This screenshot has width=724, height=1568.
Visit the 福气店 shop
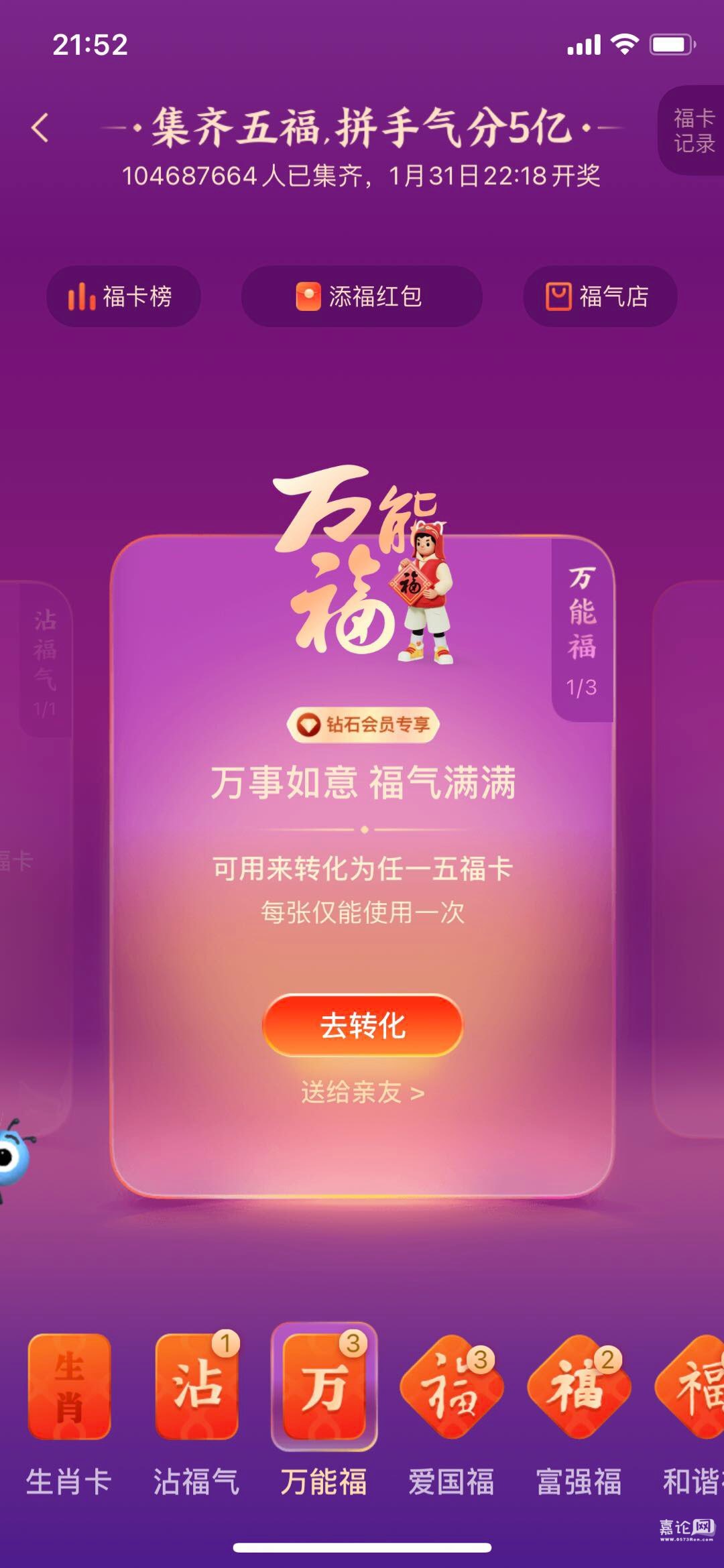(x=599, y=296)
